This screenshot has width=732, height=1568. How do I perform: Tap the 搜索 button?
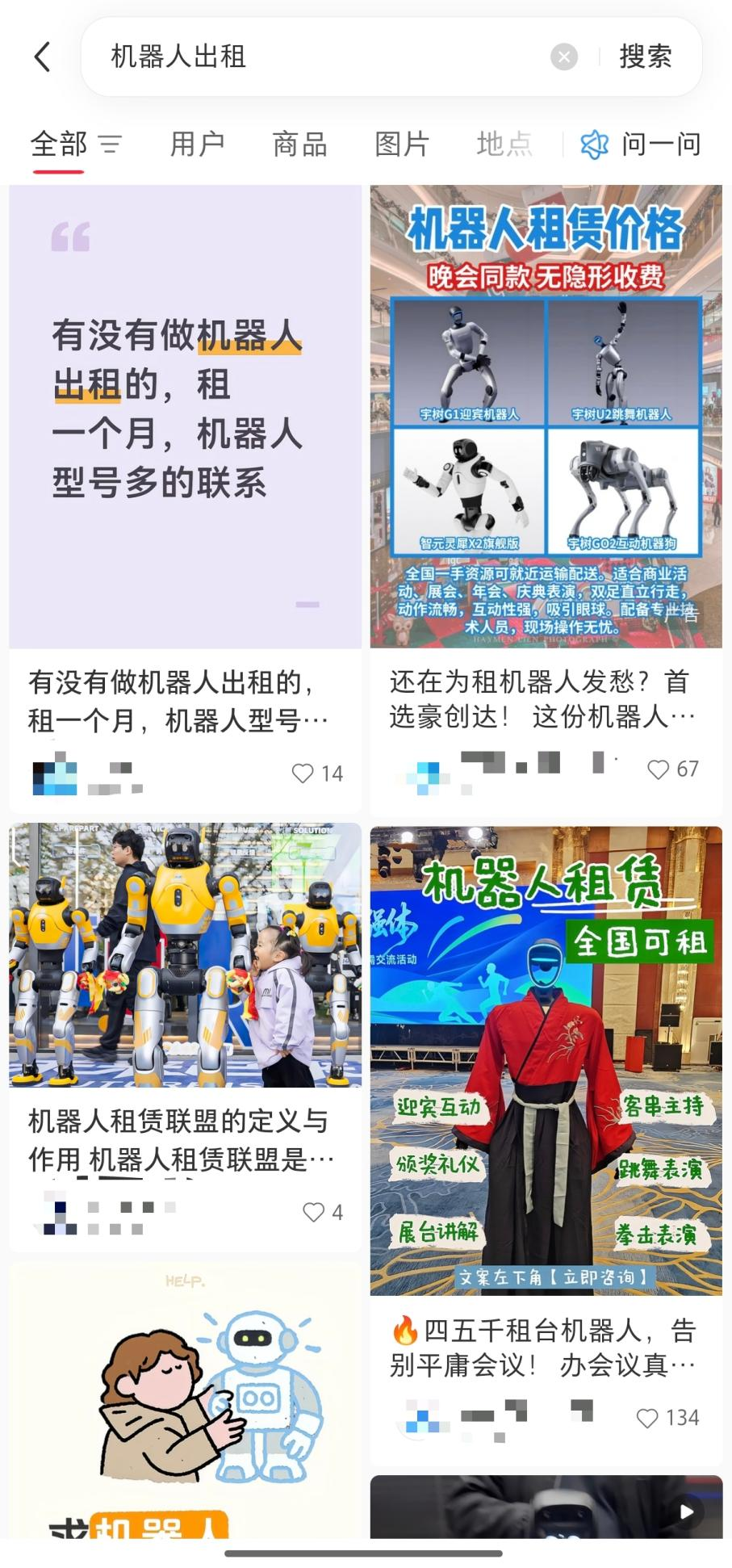tap(645, 57)
